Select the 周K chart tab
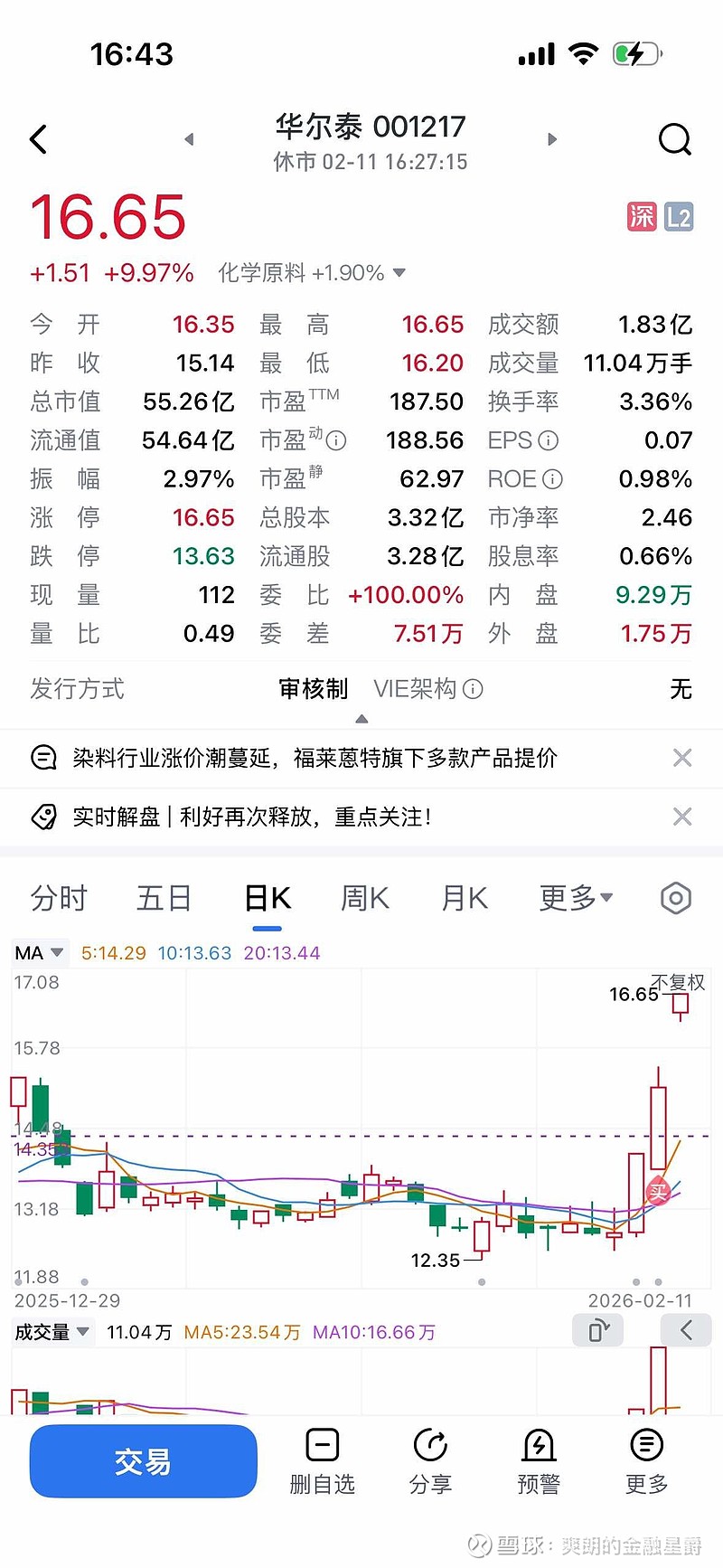Viewport: 723px width, 1568px height. pos(364,899)
